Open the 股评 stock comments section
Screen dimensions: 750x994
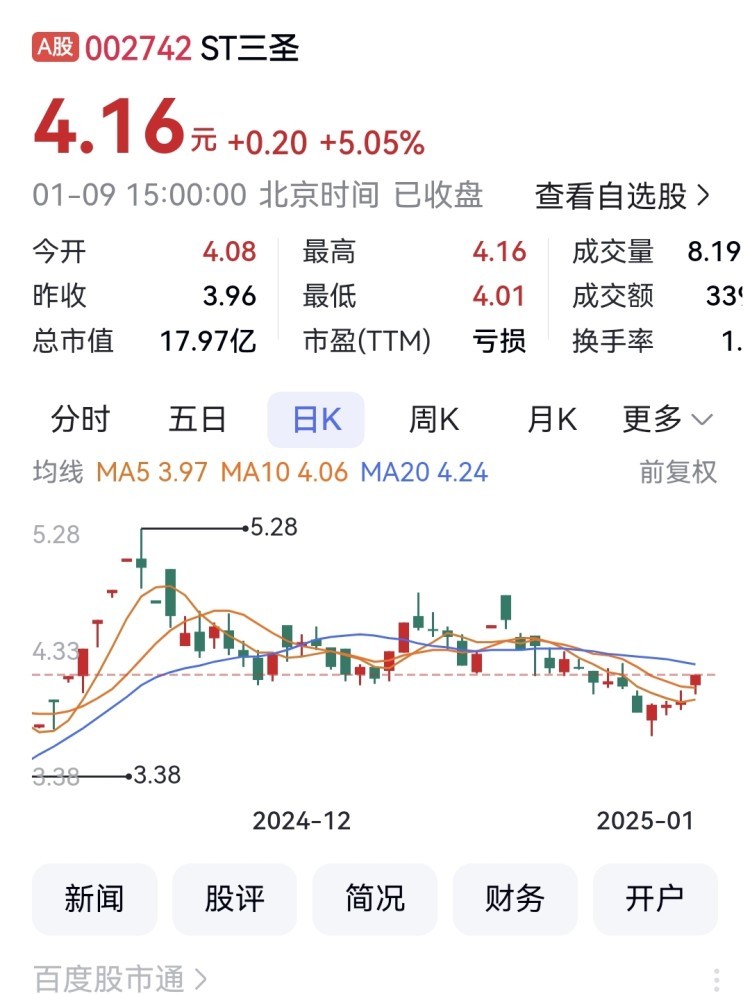[x=235, y=899]
